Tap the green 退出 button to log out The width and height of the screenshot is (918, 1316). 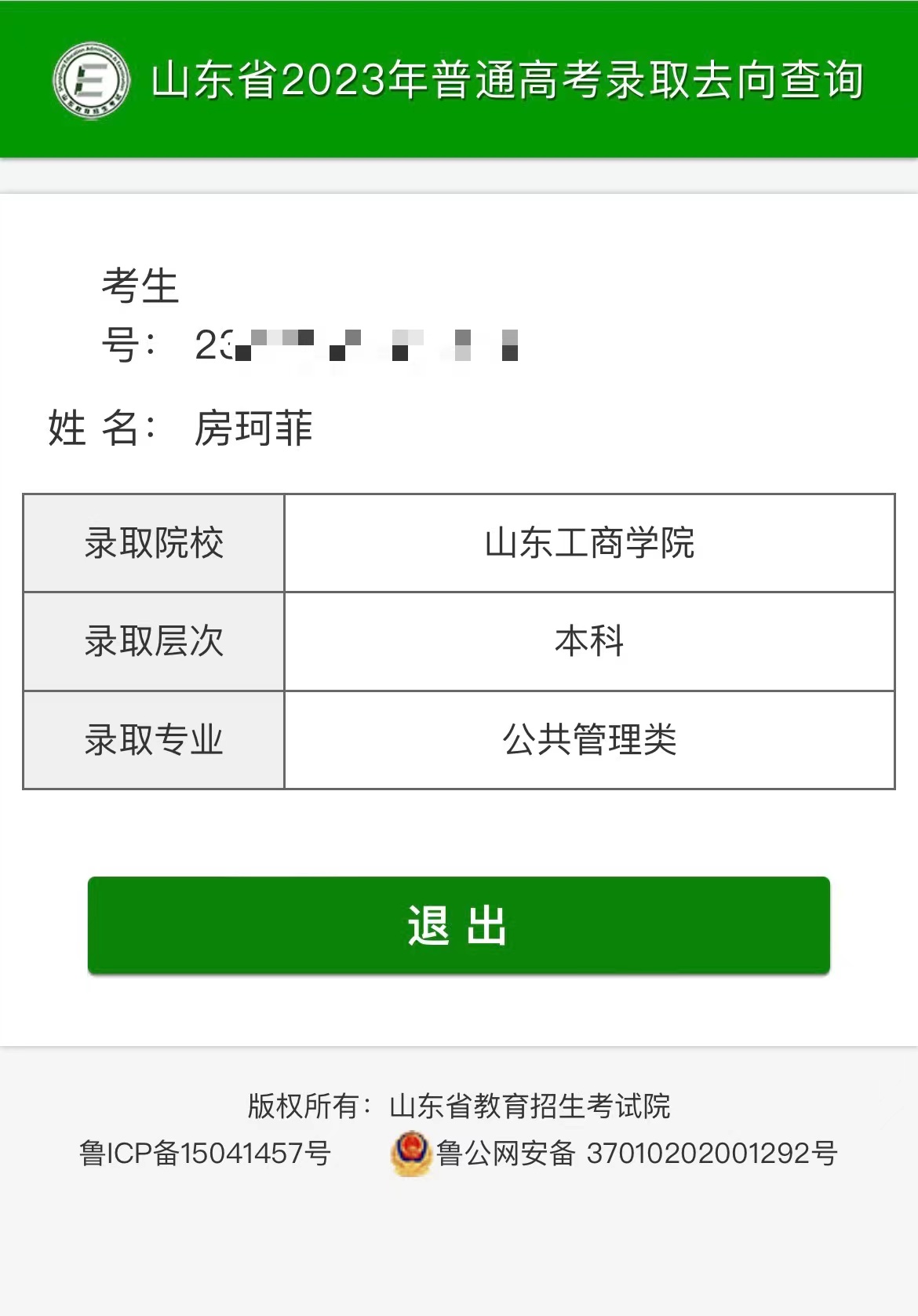[x=458, y=925]
